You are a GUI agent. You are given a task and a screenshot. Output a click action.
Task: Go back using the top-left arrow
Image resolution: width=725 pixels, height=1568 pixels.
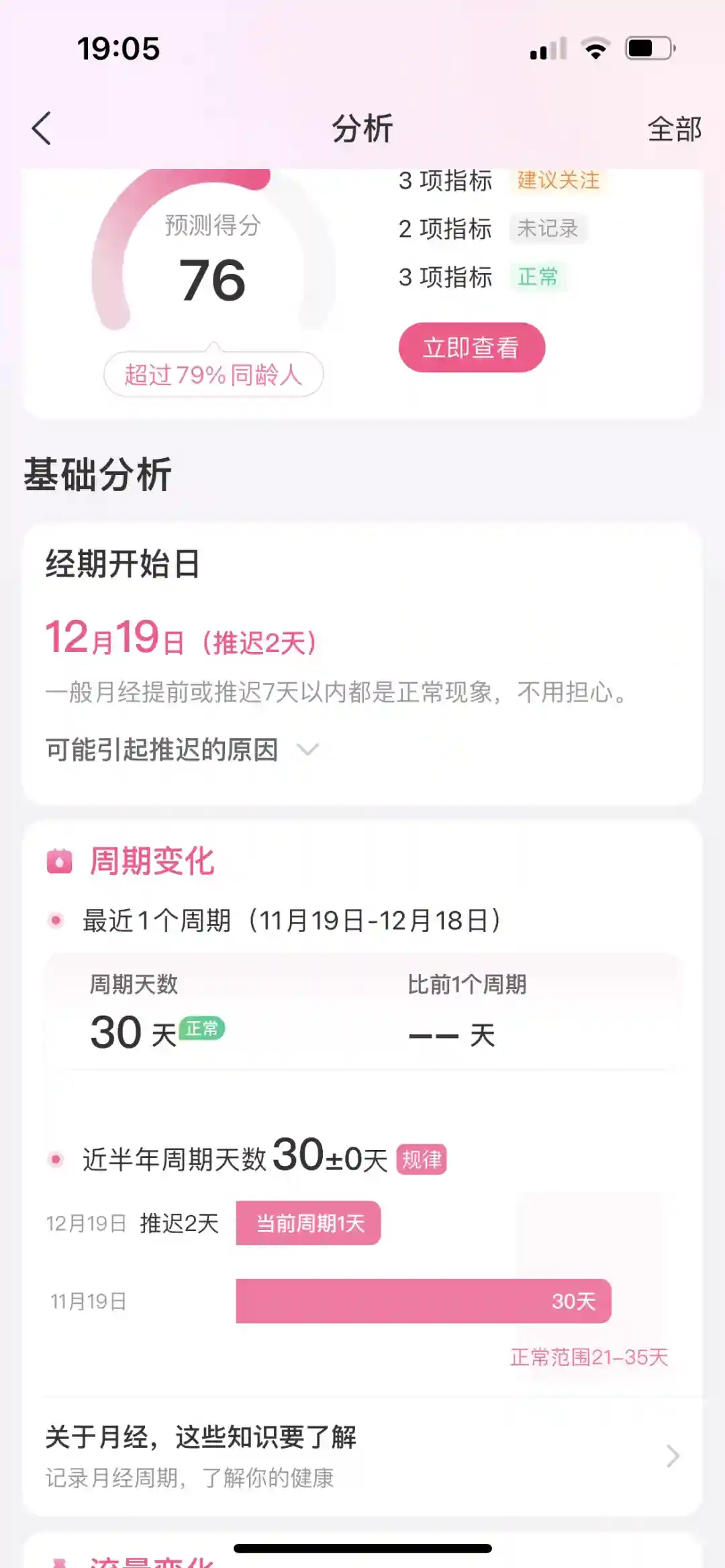coord(42,128)
